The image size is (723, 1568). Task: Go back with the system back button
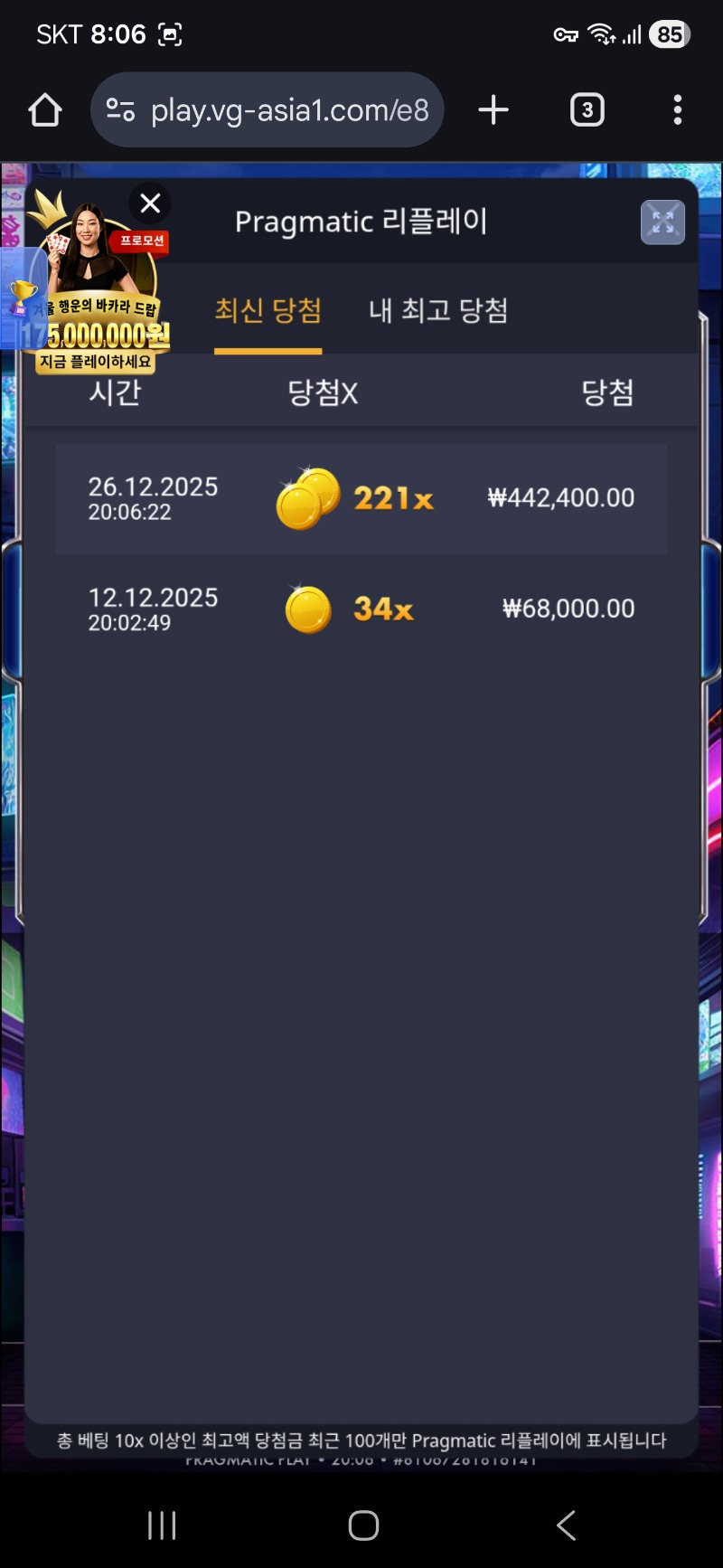[x=566, y=1525]
